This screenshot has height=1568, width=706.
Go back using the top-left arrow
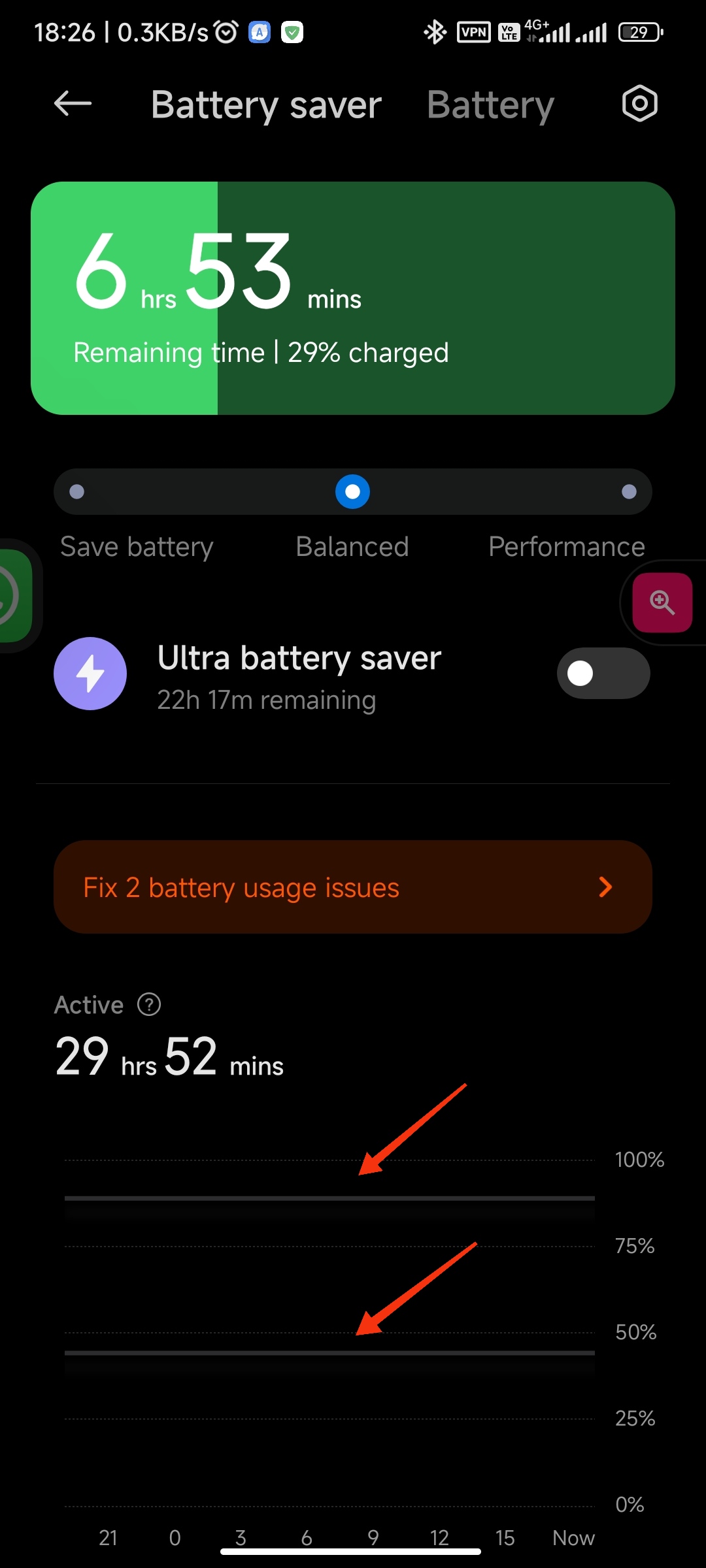coord(73,103)
